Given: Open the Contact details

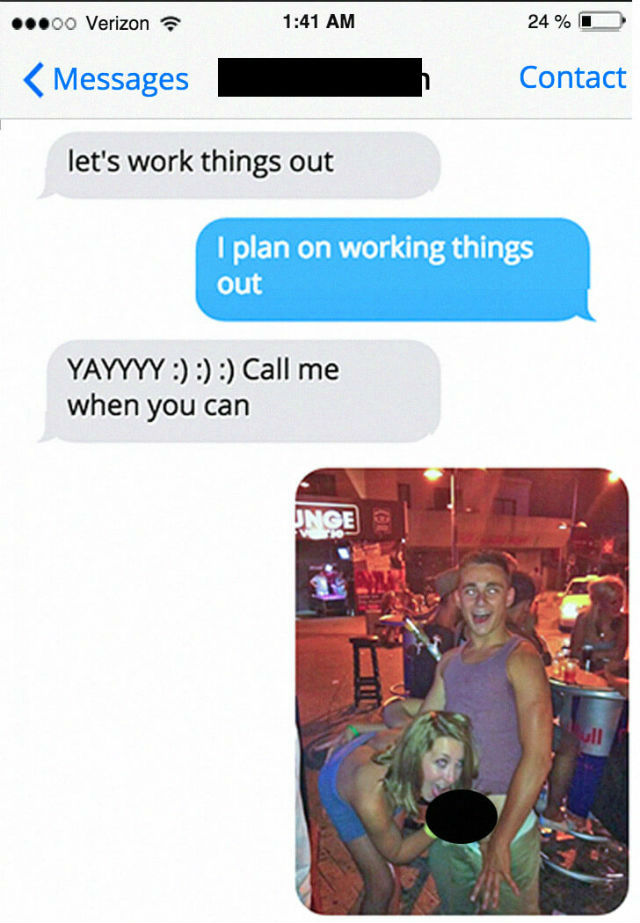Looking at the screenshot, I should 572,78.
